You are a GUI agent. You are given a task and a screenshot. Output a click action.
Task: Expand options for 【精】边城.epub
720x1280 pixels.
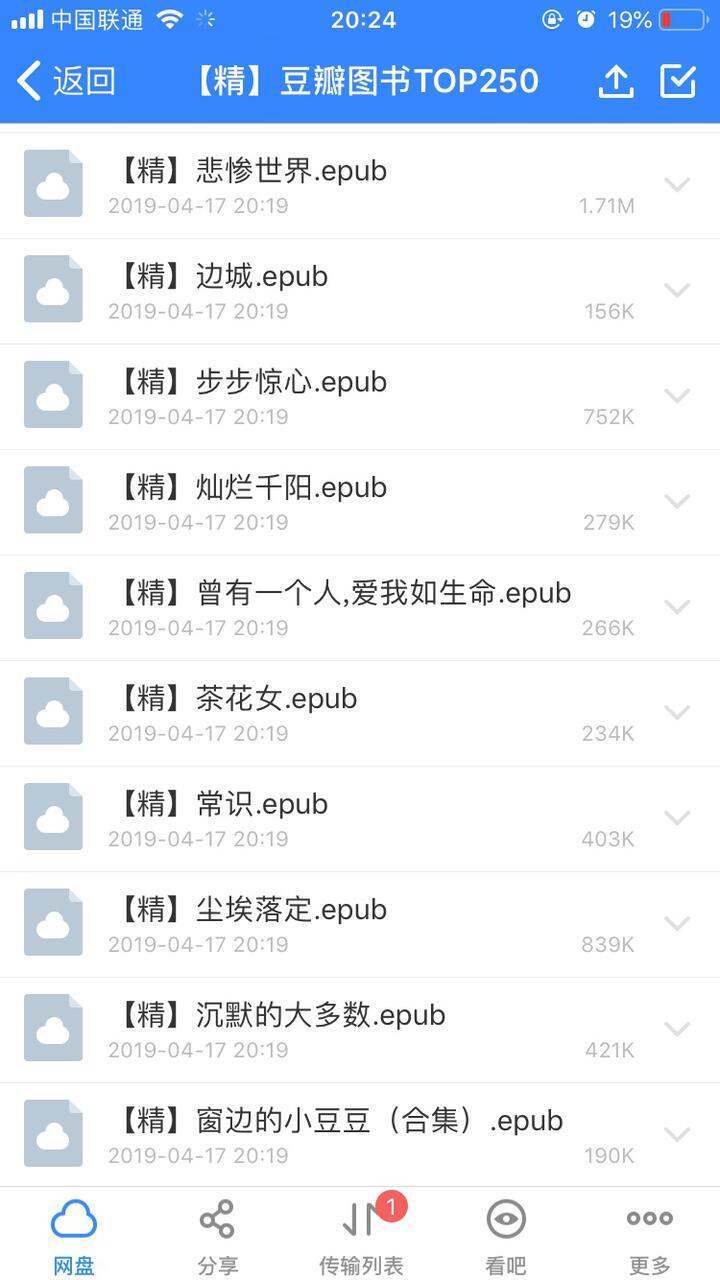click(678, 291)
